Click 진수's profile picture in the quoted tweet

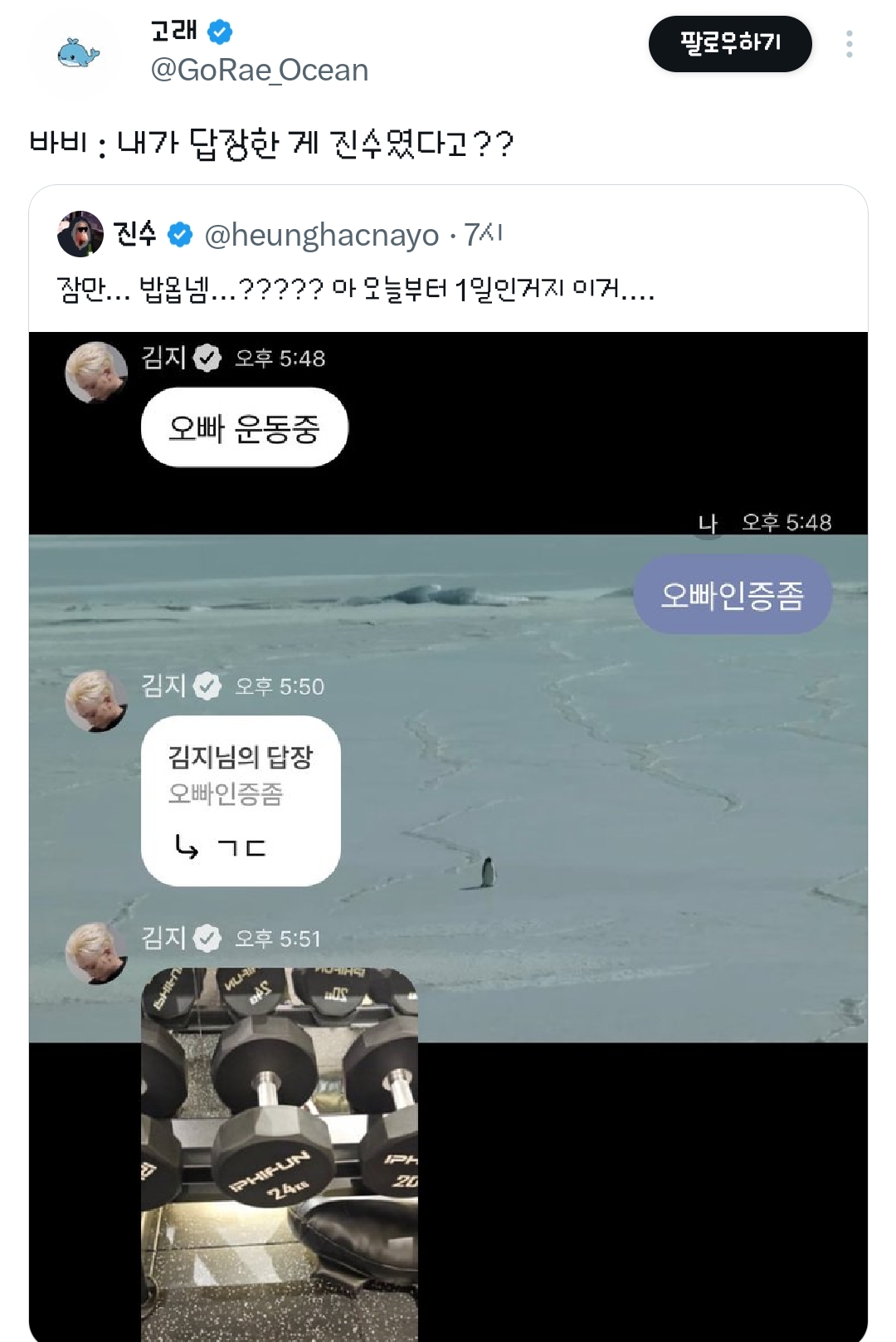[80, 234]
